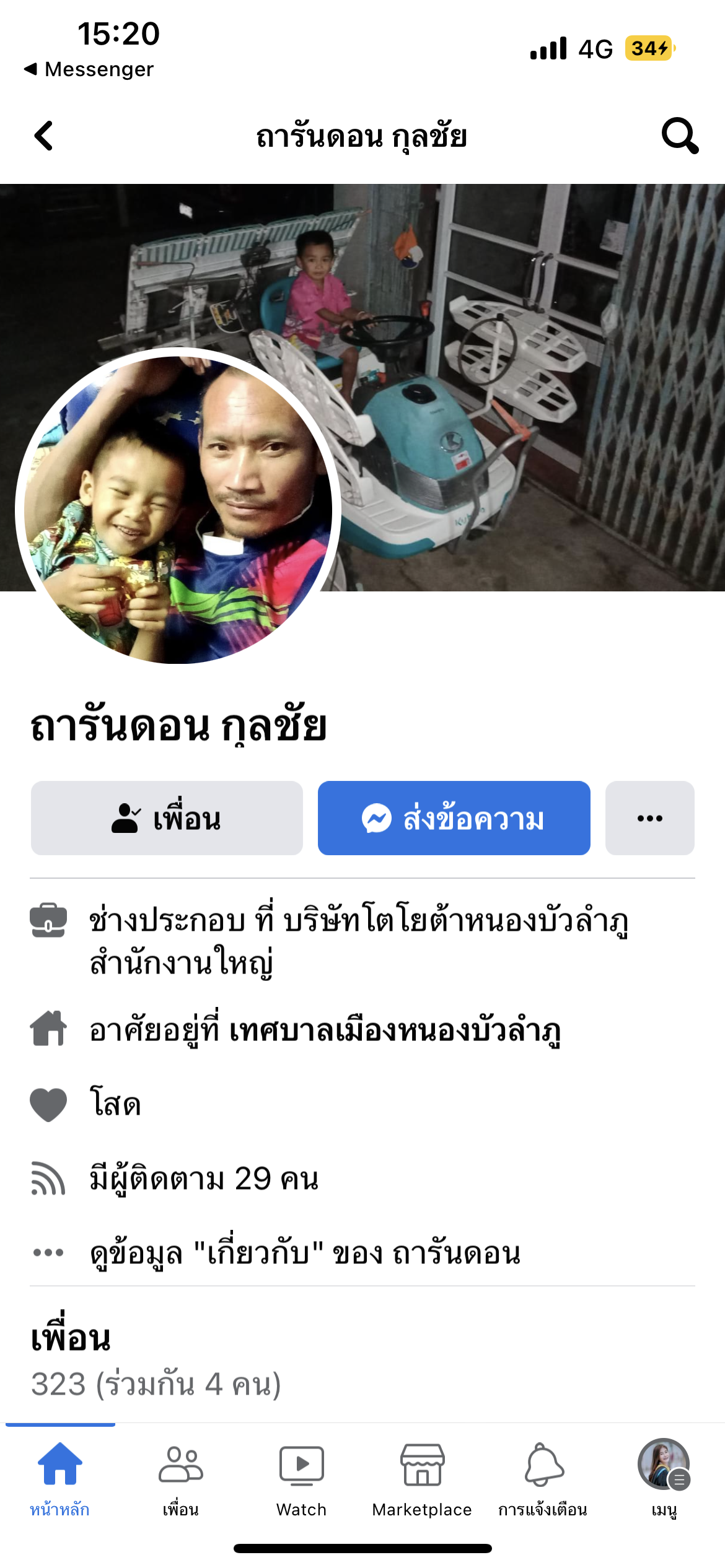Return to Messenger via status bar link

point(89,69)
